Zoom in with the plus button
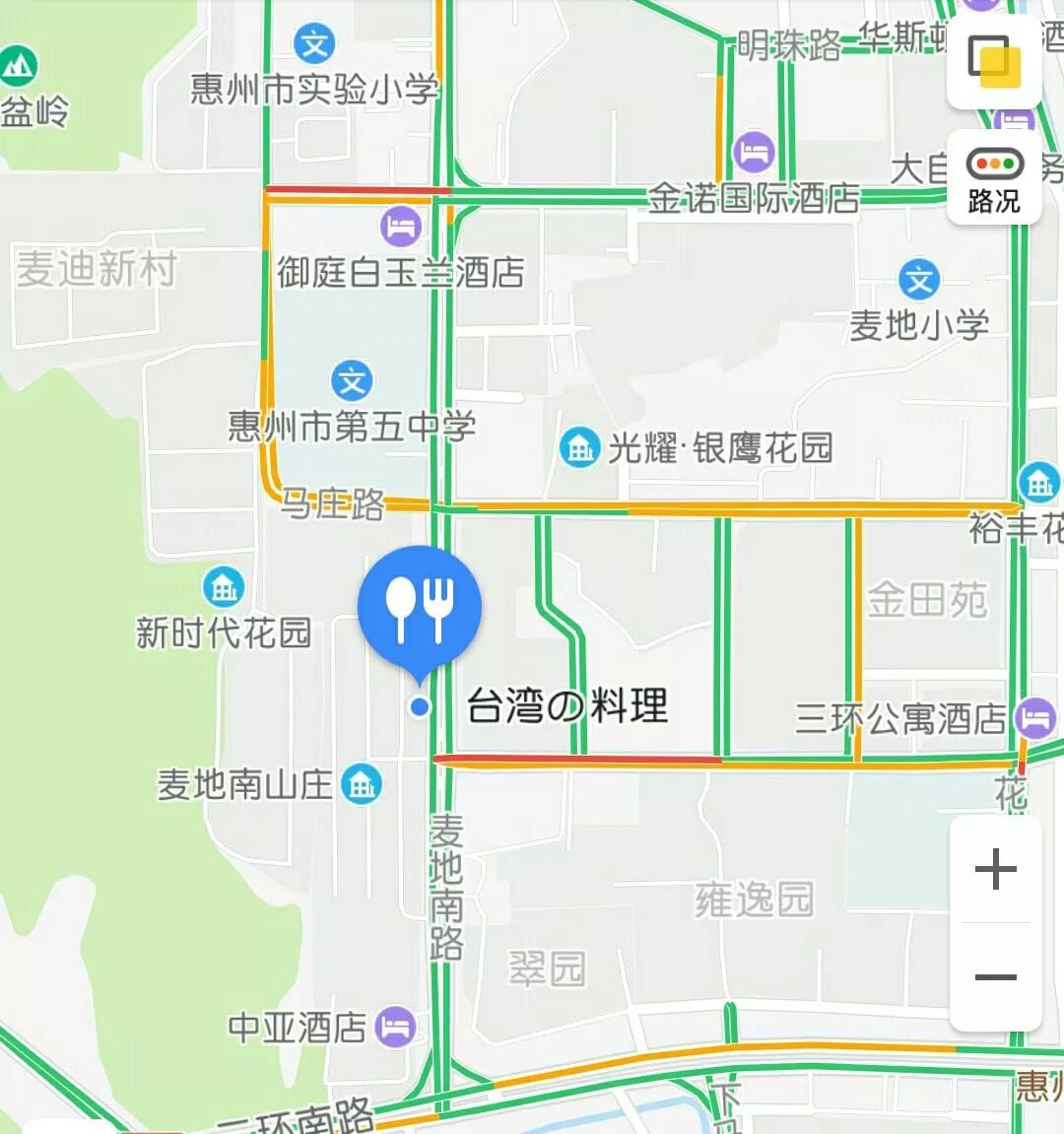The image size is (1064, 1134). pyautogui.click(x=995, y=869)
